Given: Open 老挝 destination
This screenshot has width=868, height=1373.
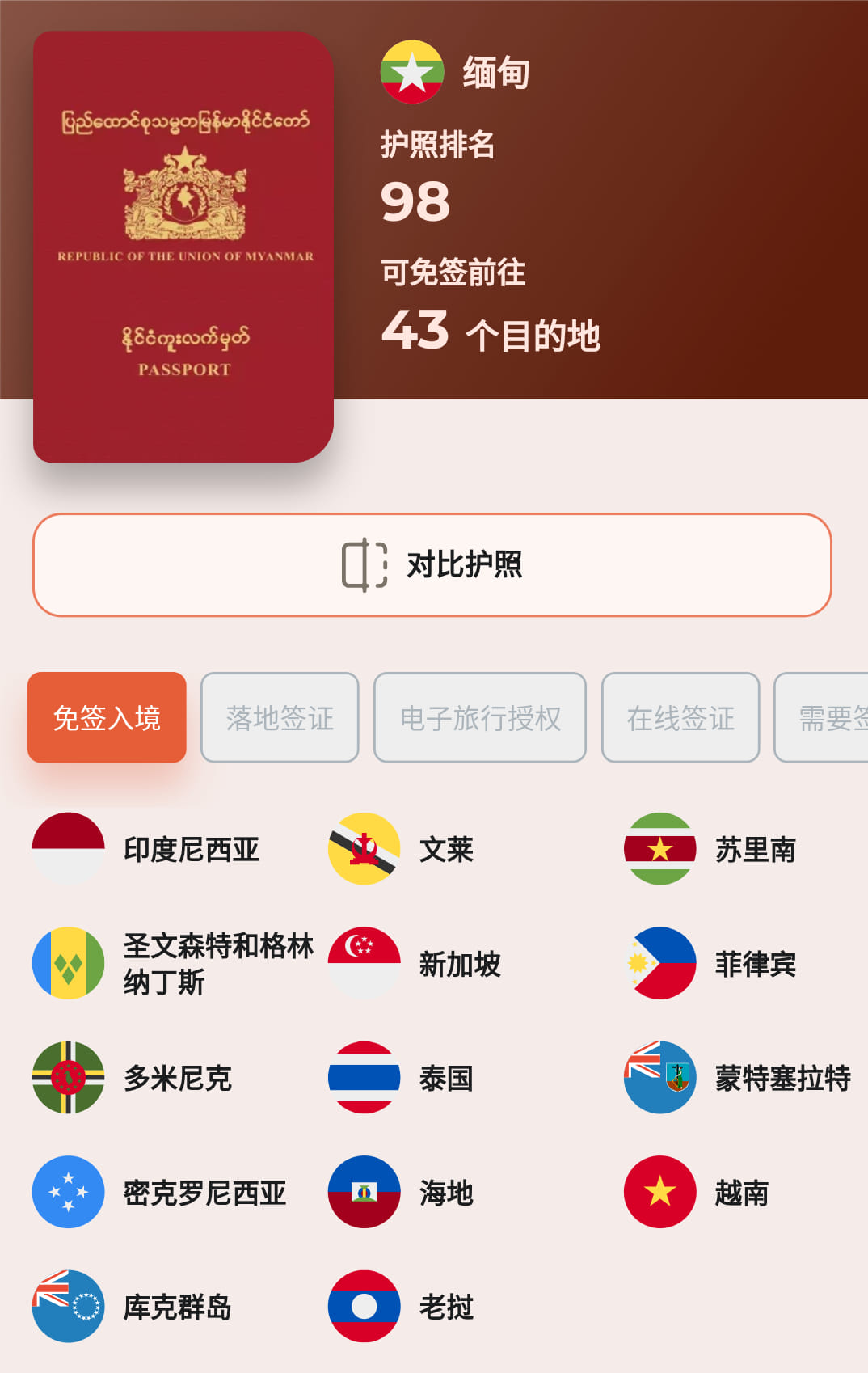Looking at the screenshot, I should [x=445, y=1307].
